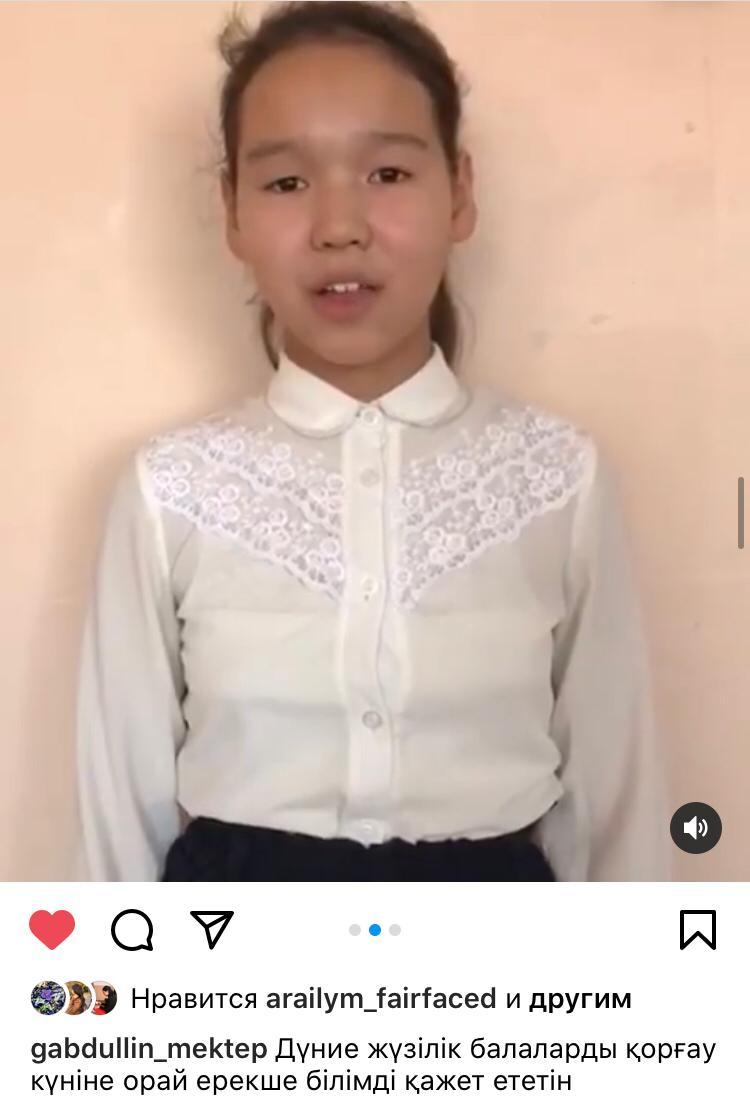Tap the carousel page indicator dots
Viewport: 750px width, 1099px height.
coord(375,930)
